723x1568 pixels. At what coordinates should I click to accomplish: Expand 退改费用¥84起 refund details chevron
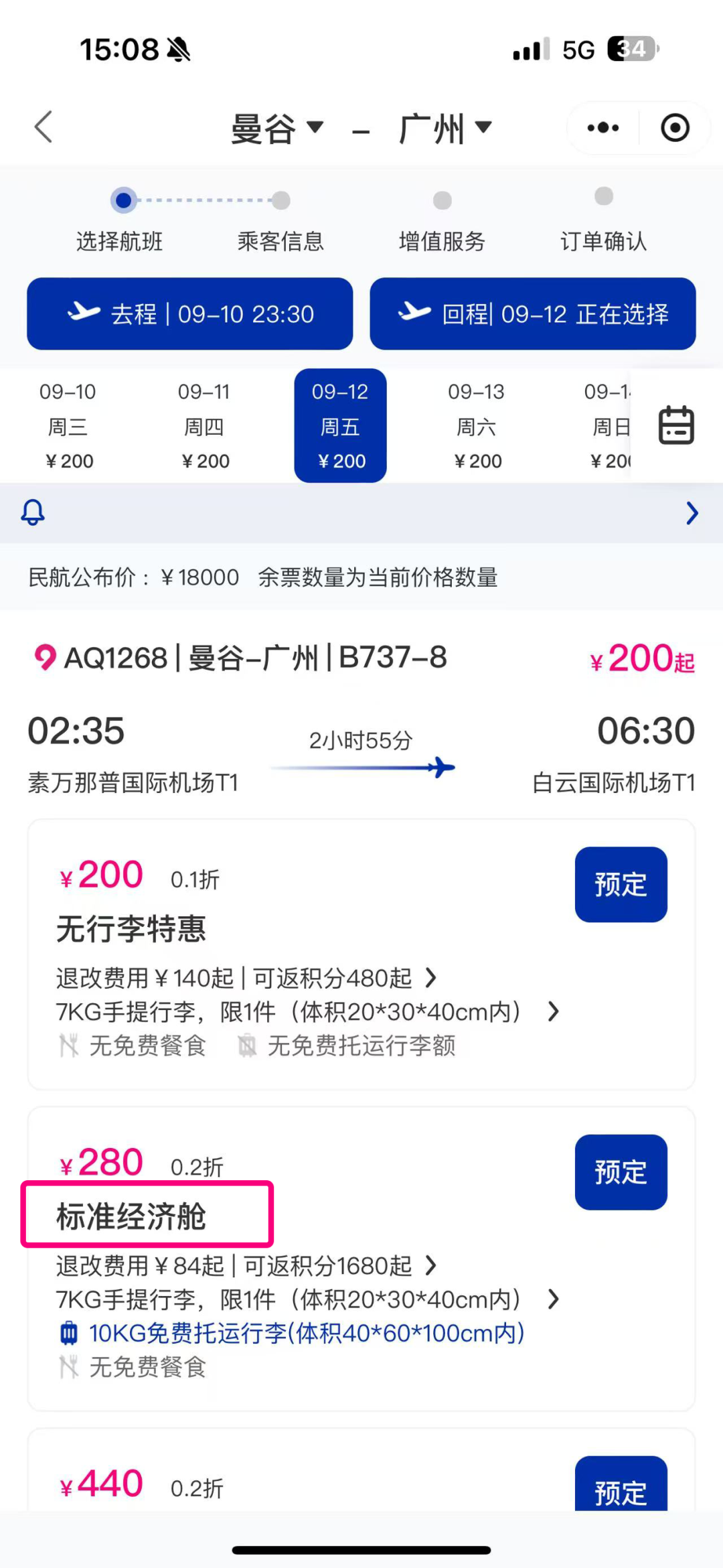[432, 1265]
